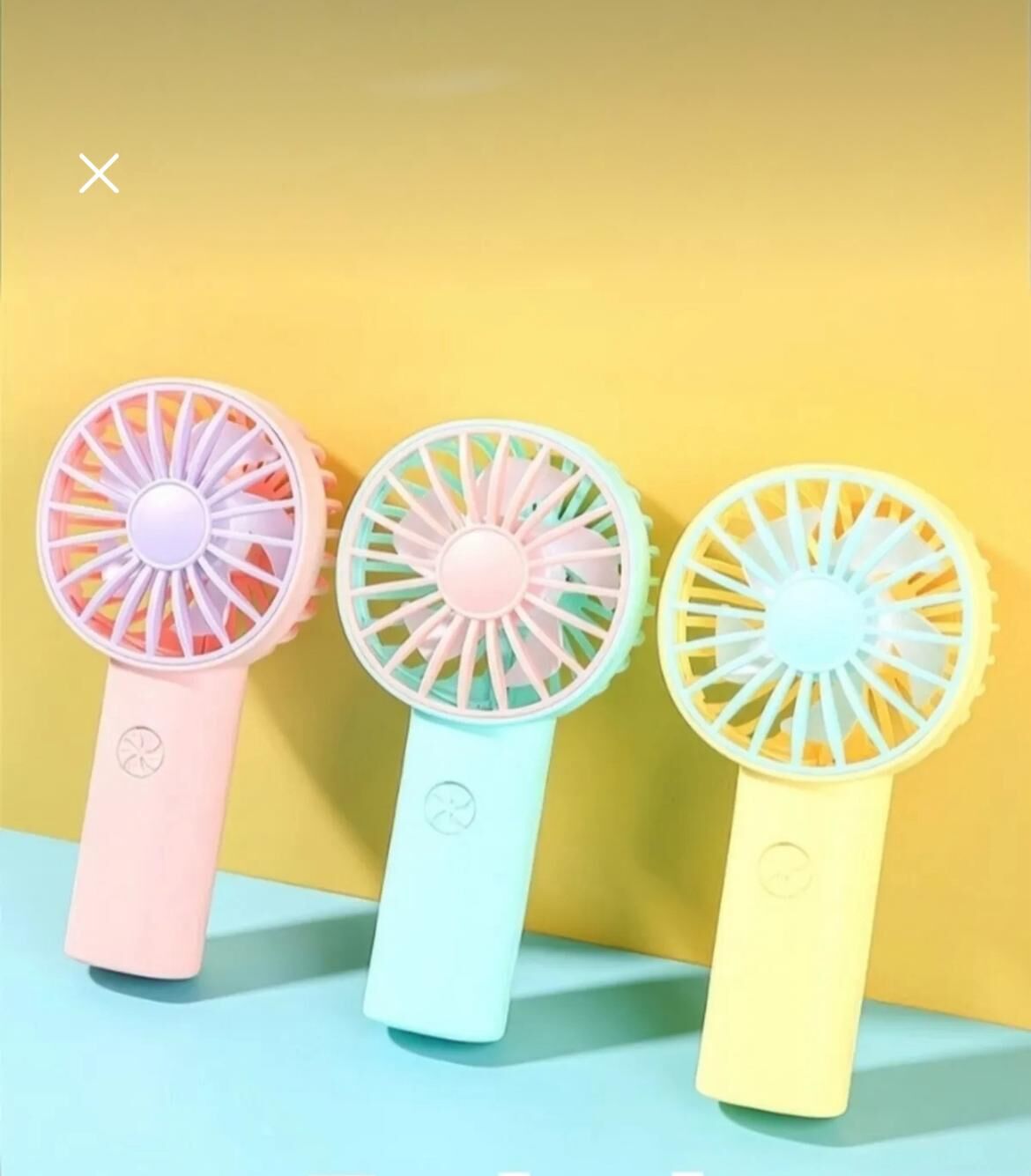1031x1176 pixels.
Task: Close the full-screen image viewer
Action: pyautogui.click(x=99, y=174)
